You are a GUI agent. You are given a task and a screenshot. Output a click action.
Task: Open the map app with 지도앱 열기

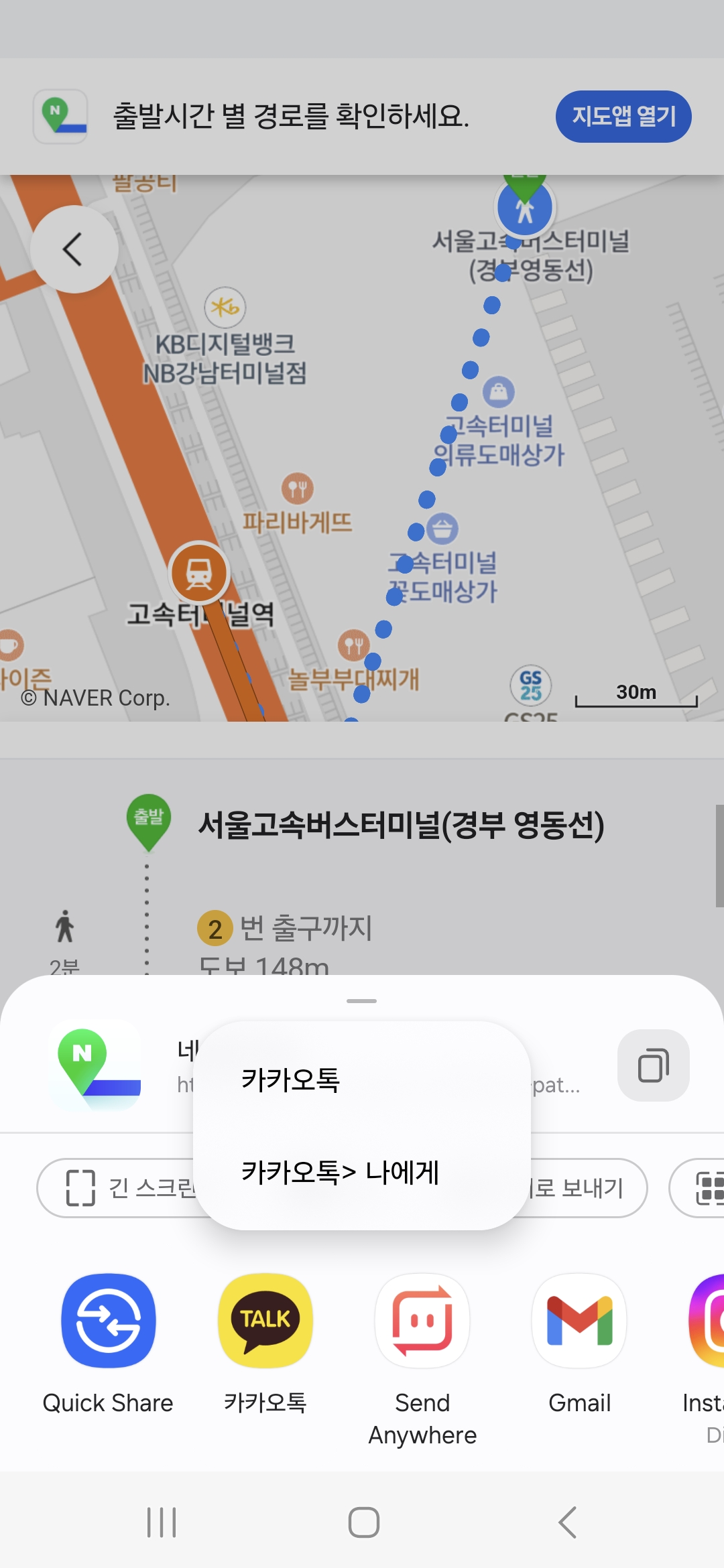[x=623, y=116]
